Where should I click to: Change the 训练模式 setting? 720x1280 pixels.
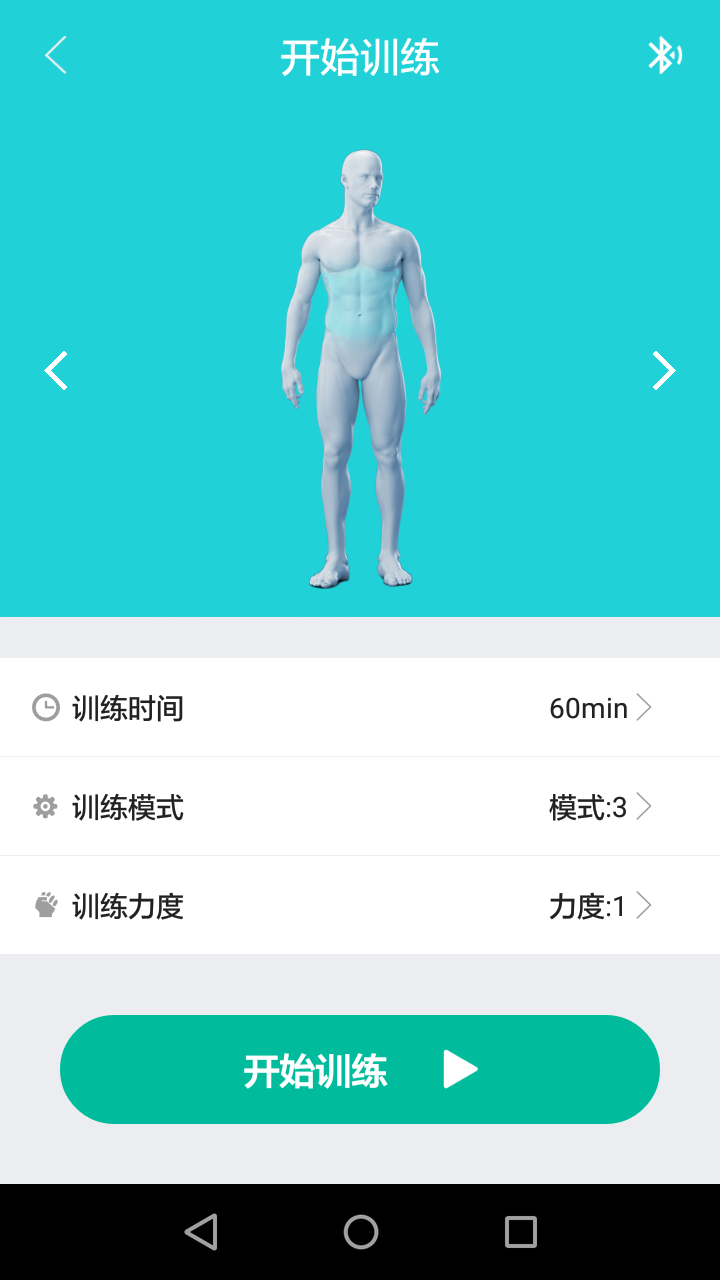[x=360, y=807]
